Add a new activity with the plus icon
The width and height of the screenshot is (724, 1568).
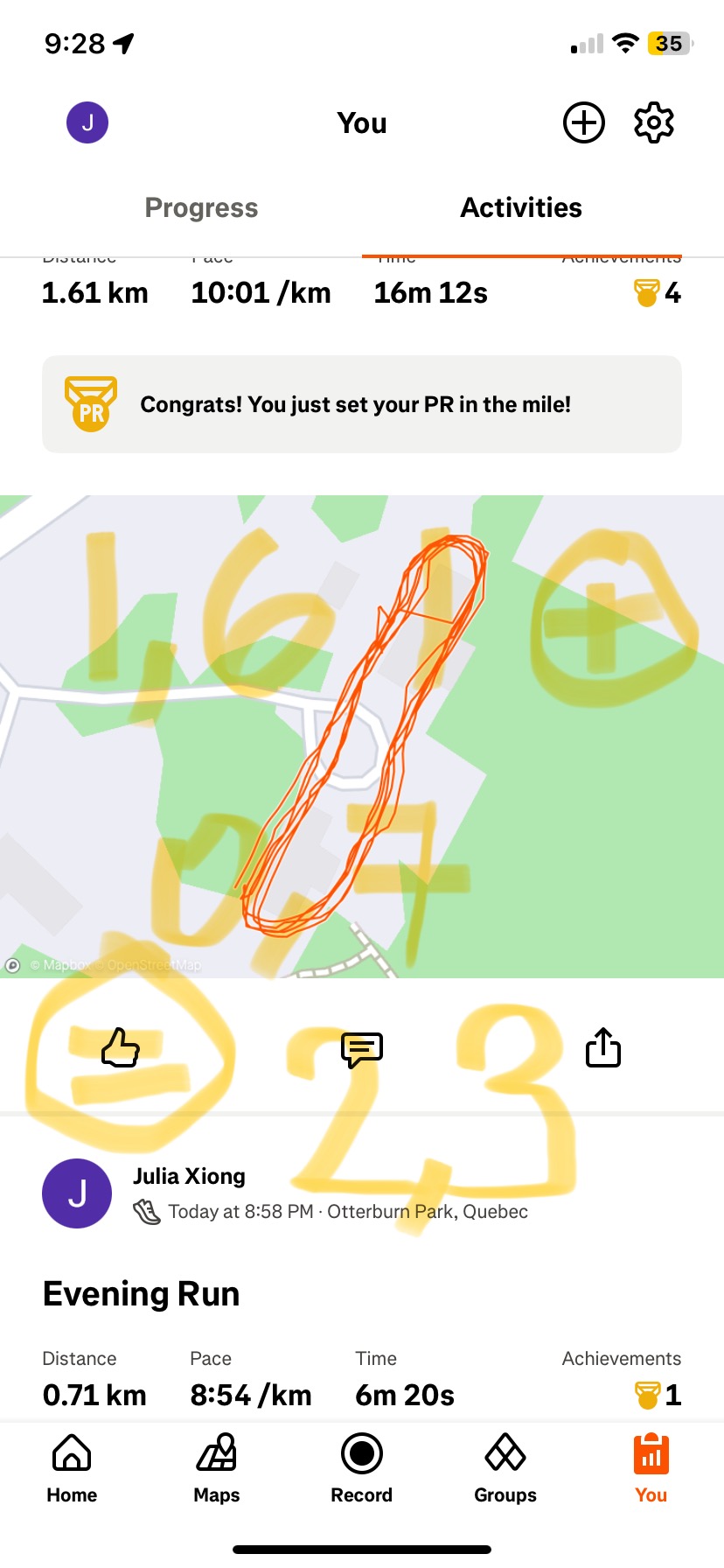(583, 122)
